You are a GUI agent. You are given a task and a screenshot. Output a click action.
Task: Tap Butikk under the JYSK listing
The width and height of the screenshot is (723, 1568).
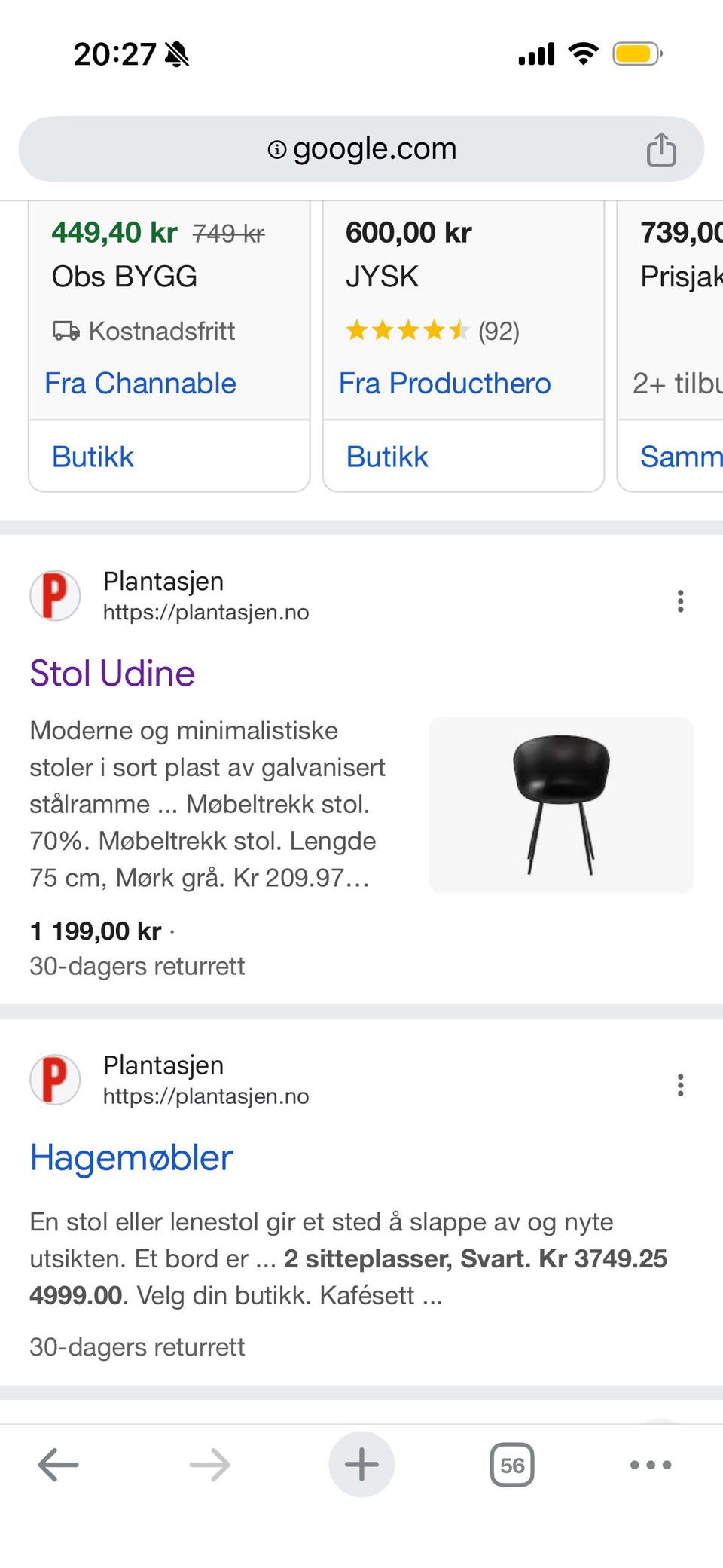[x=387, y=456]
